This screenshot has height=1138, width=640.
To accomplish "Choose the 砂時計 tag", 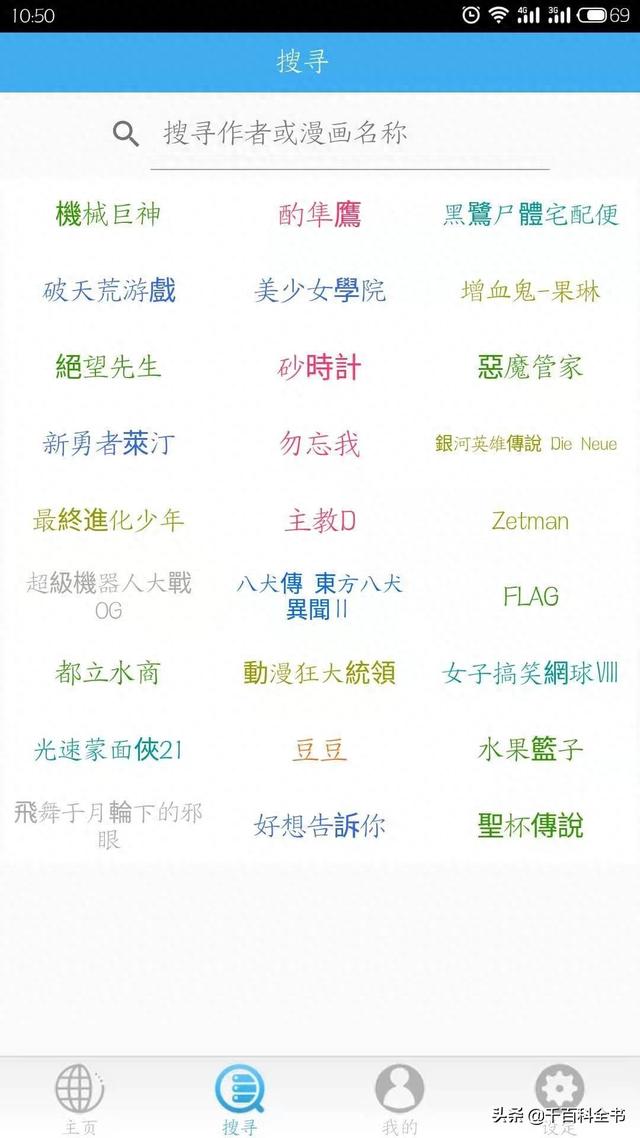I will 319,367.
